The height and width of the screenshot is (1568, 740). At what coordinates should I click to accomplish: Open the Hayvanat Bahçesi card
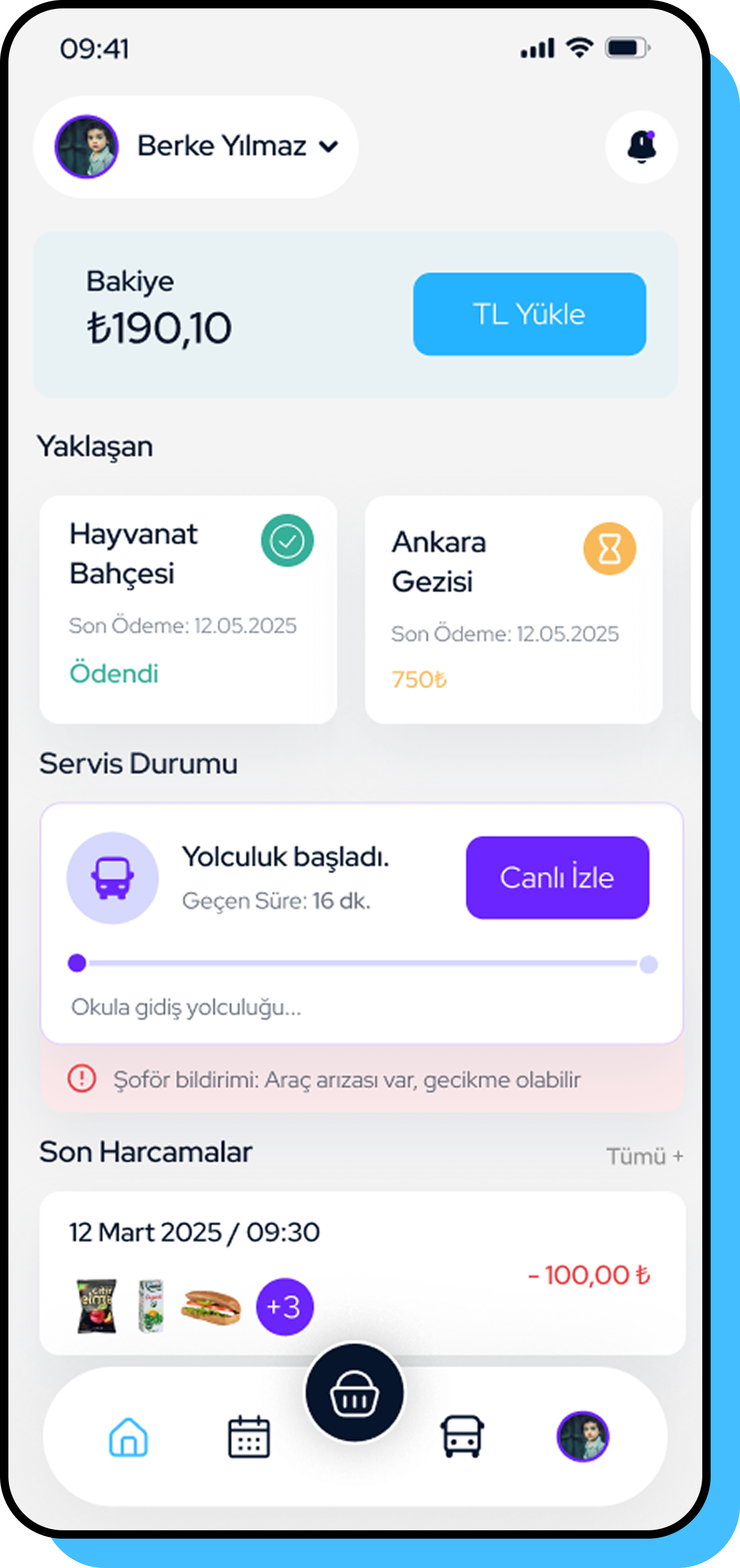pyautogui.click(x=188, y=608)
